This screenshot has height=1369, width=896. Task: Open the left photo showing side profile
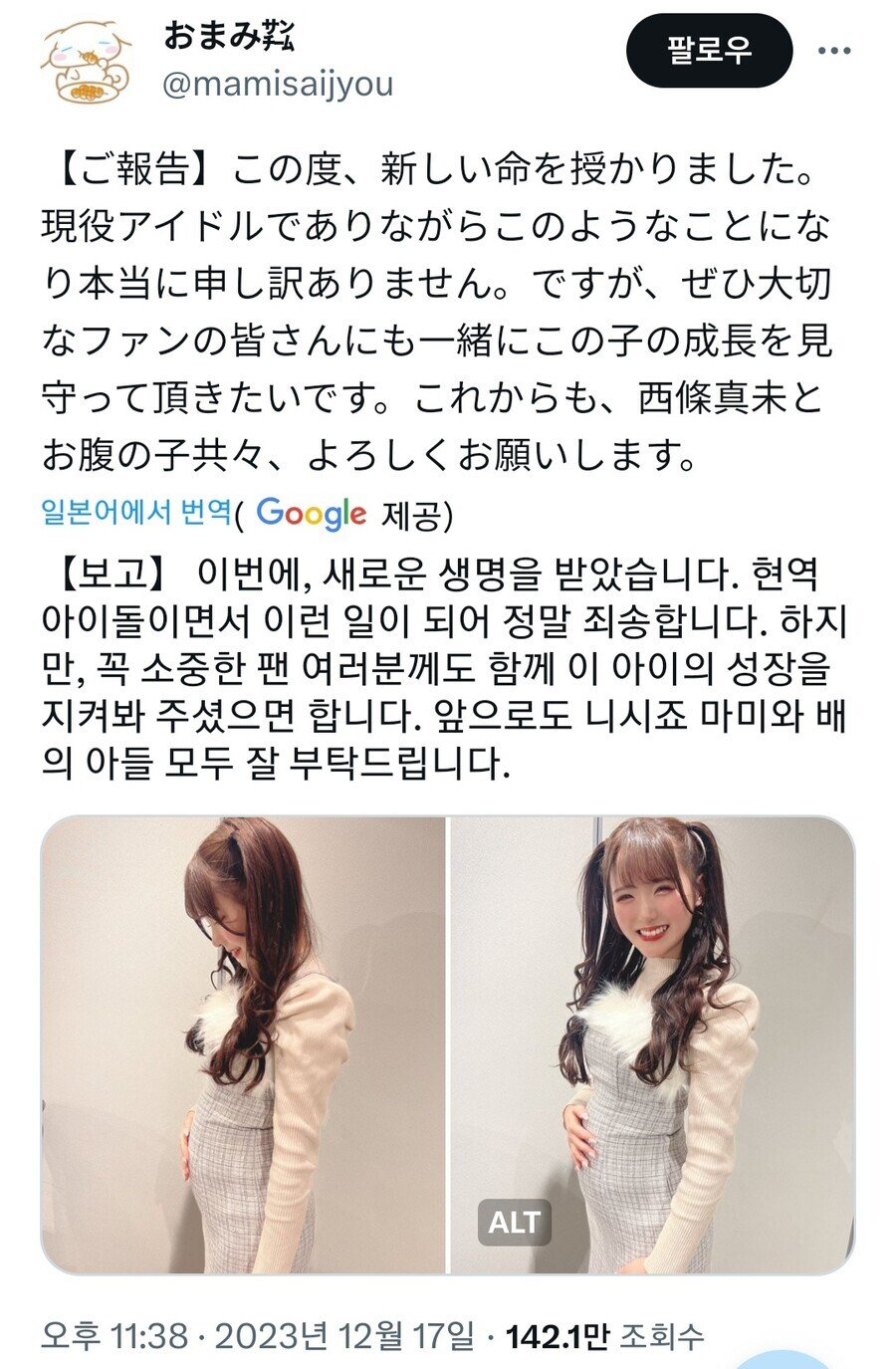[x=243, y=1044]
